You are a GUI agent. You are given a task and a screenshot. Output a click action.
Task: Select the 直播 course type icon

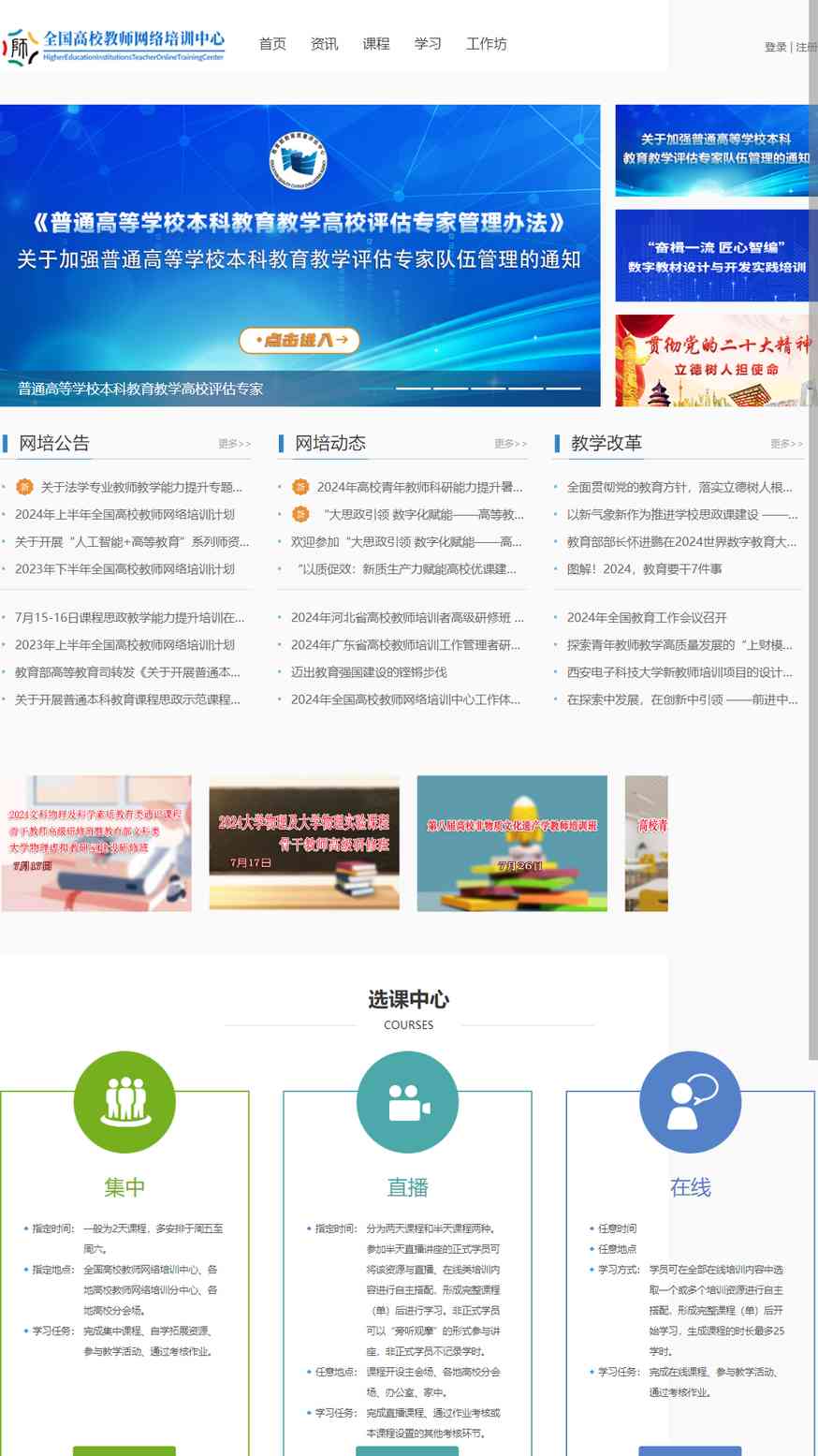(x=407, y=1102)
